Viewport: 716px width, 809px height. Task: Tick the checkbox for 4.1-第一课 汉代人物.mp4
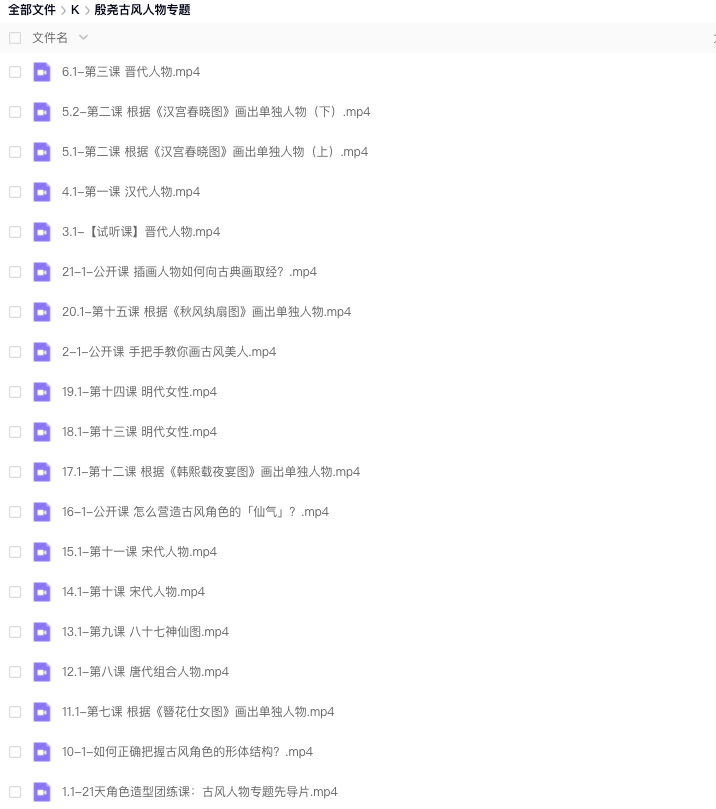pos(15,192)
